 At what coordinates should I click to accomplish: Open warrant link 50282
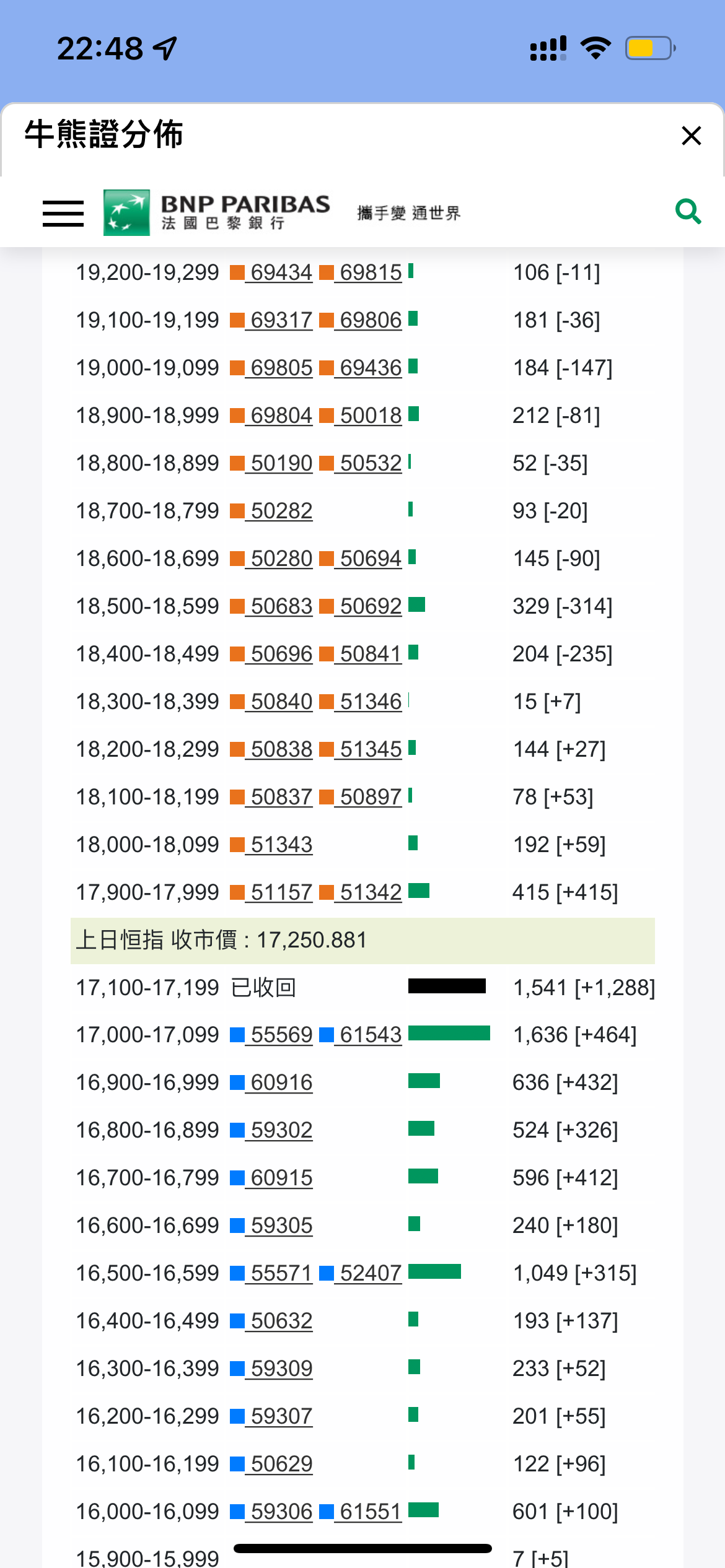point(281,511)
